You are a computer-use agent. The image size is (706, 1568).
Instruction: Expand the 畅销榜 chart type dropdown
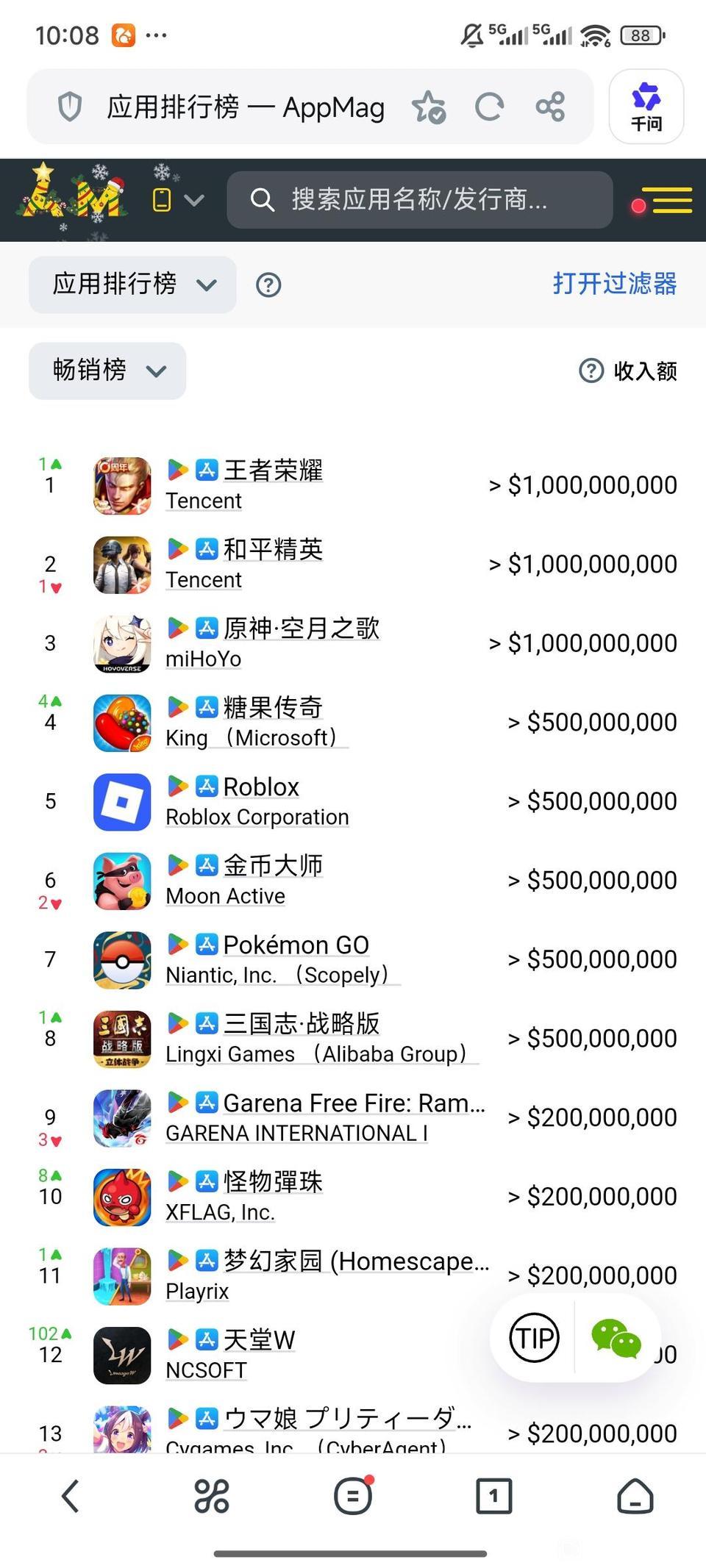[107, 370]
